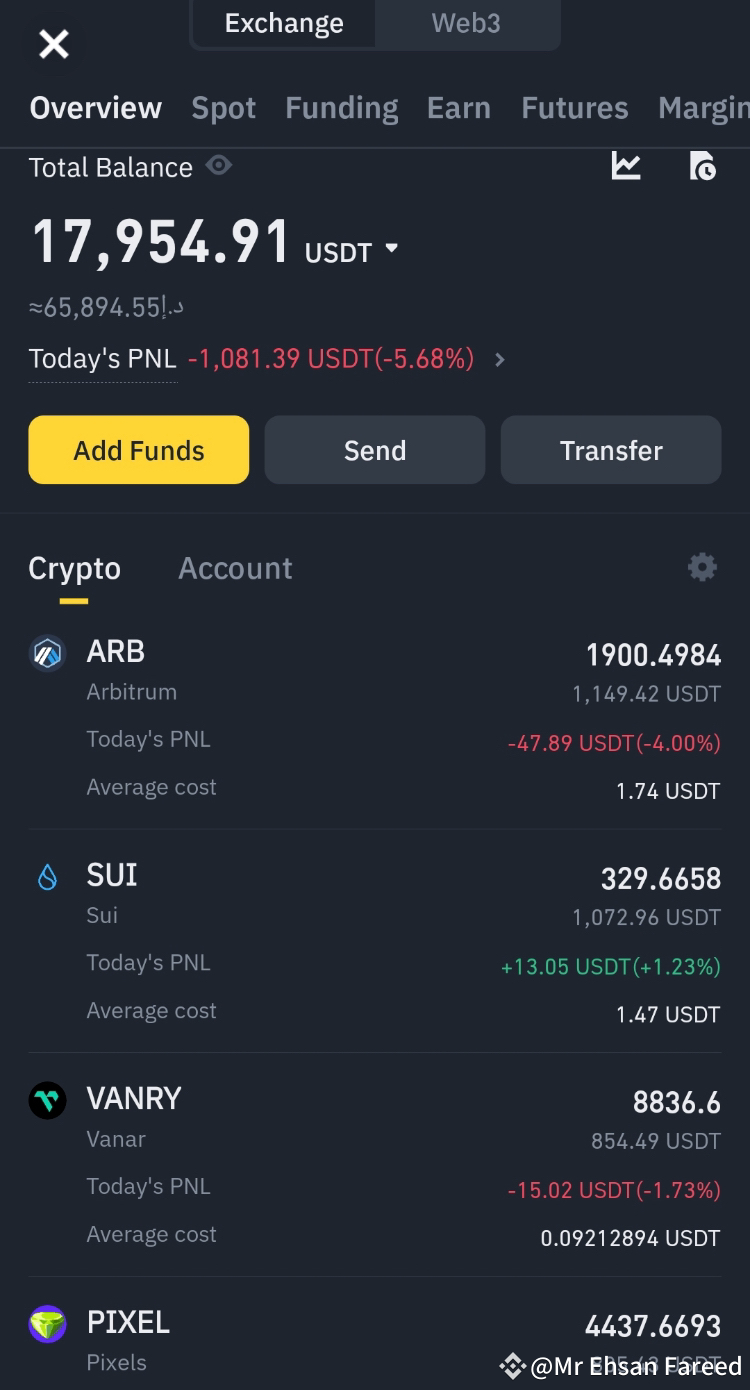
Task: Open the Futures tab
Action: coord(574,107)
